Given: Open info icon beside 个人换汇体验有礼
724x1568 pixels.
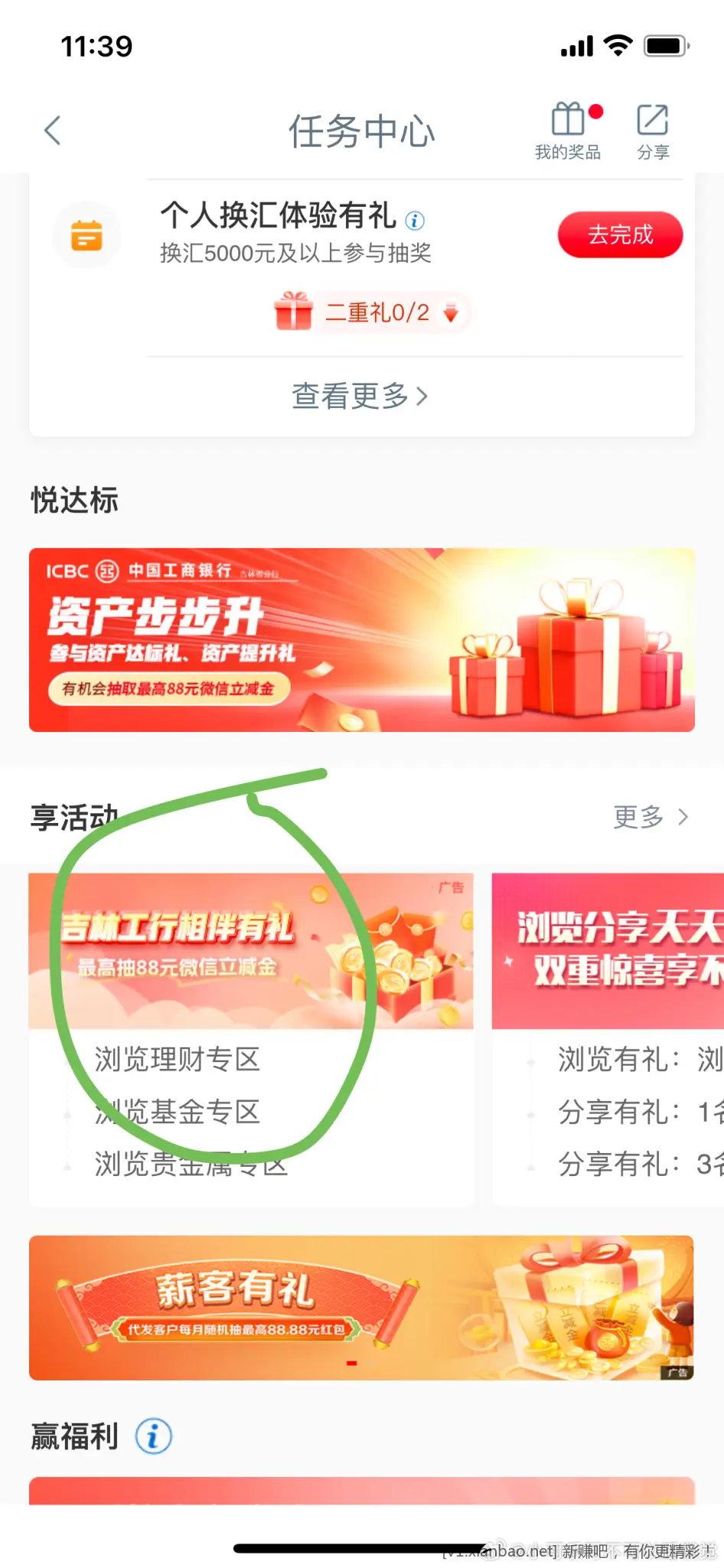Looking at the screenshot, I should (x=415, y=220).
